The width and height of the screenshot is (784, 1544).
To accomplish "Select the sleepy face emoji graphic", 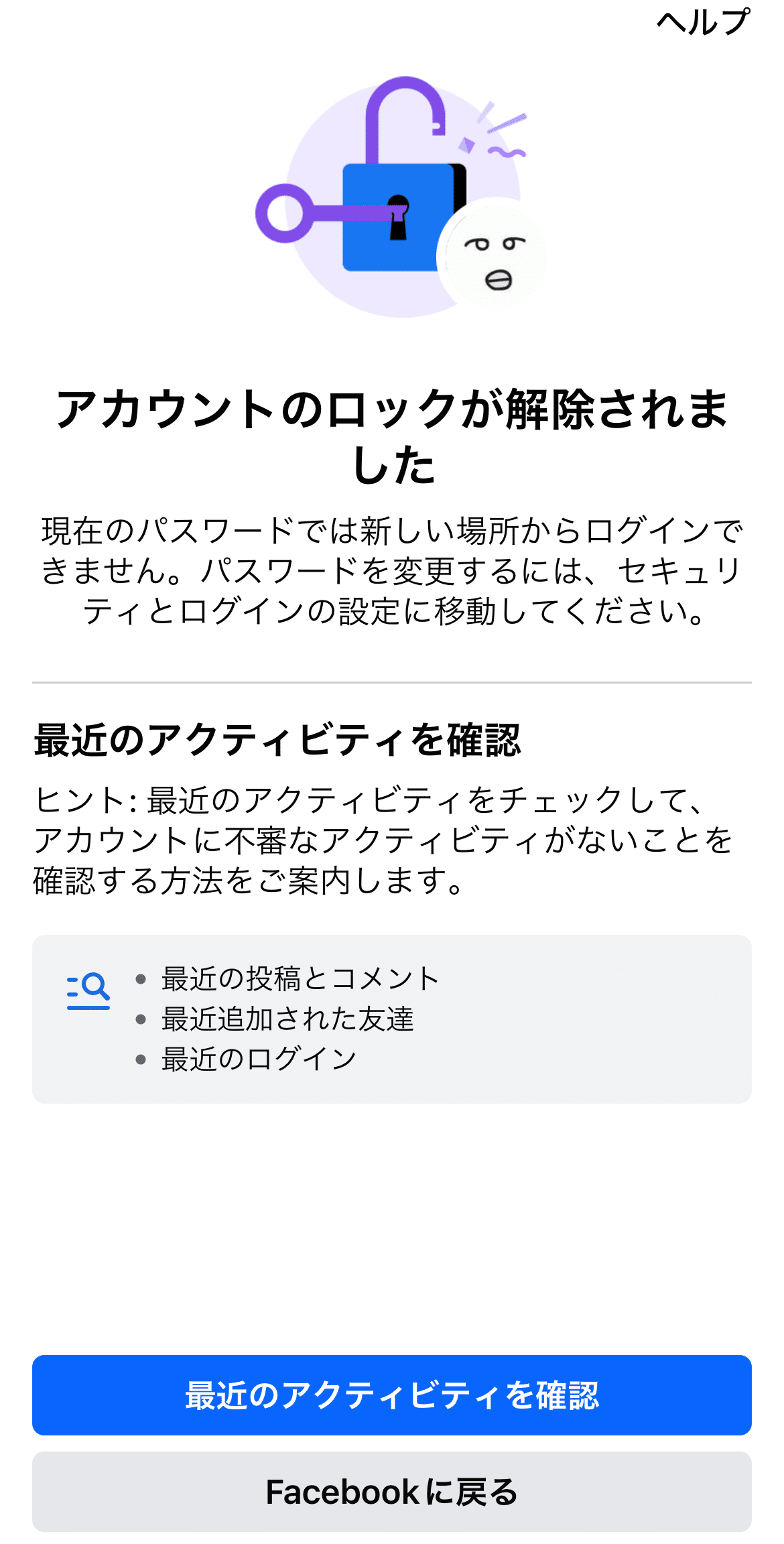I will tap(494, 255).
